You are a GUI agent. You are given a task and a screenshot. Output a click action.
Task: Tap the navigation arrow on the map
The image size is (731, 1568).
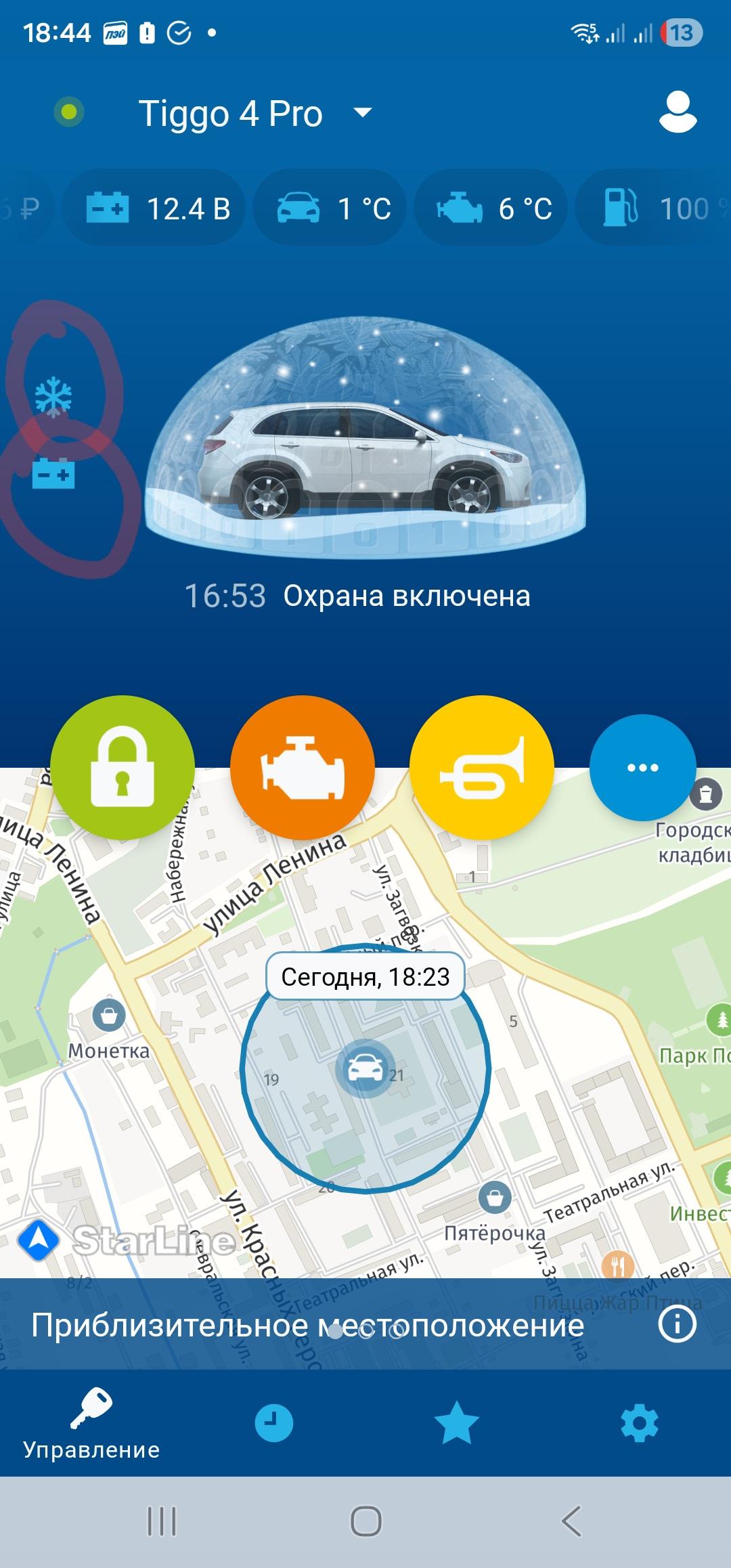click(39, 1240)
